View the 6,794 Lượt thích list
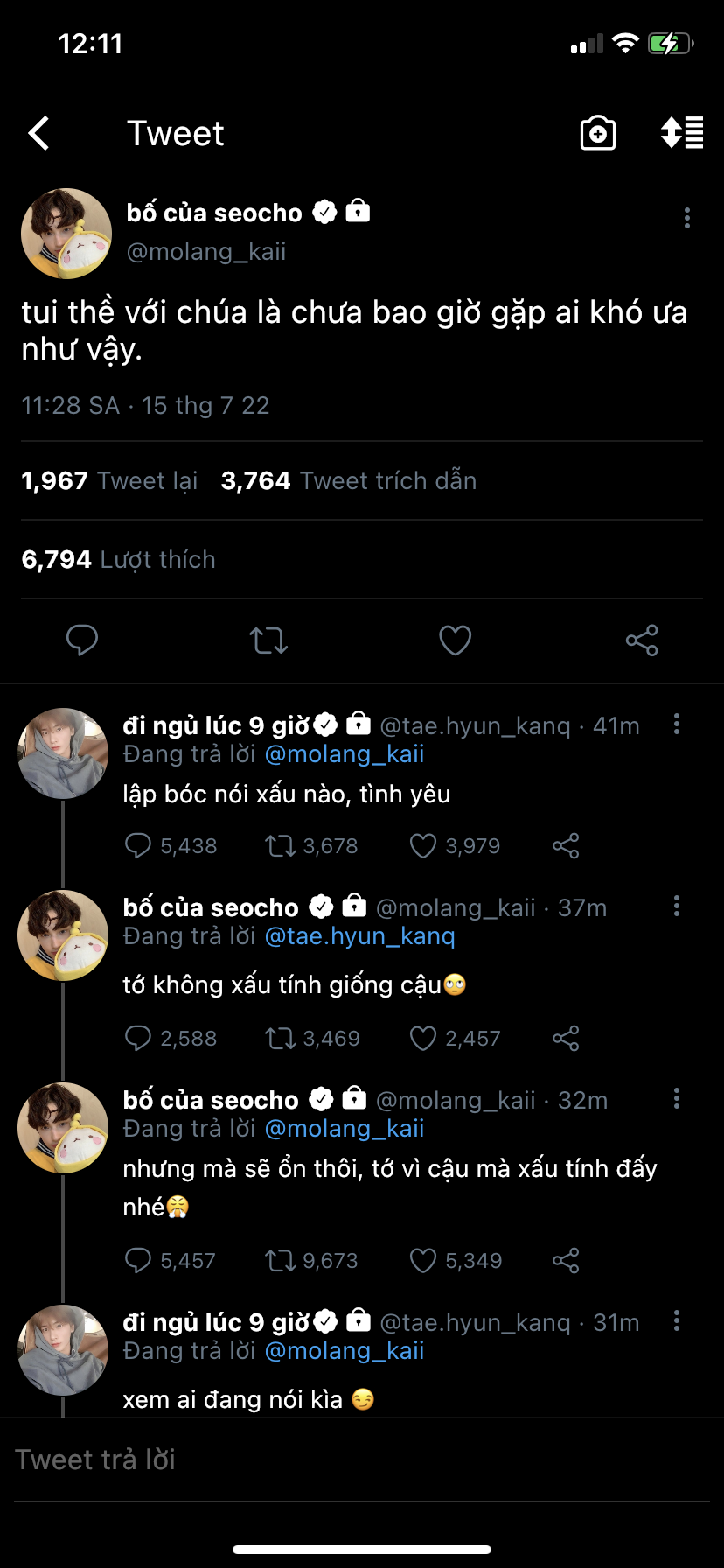724x1568 pixels. pos(118,559)
